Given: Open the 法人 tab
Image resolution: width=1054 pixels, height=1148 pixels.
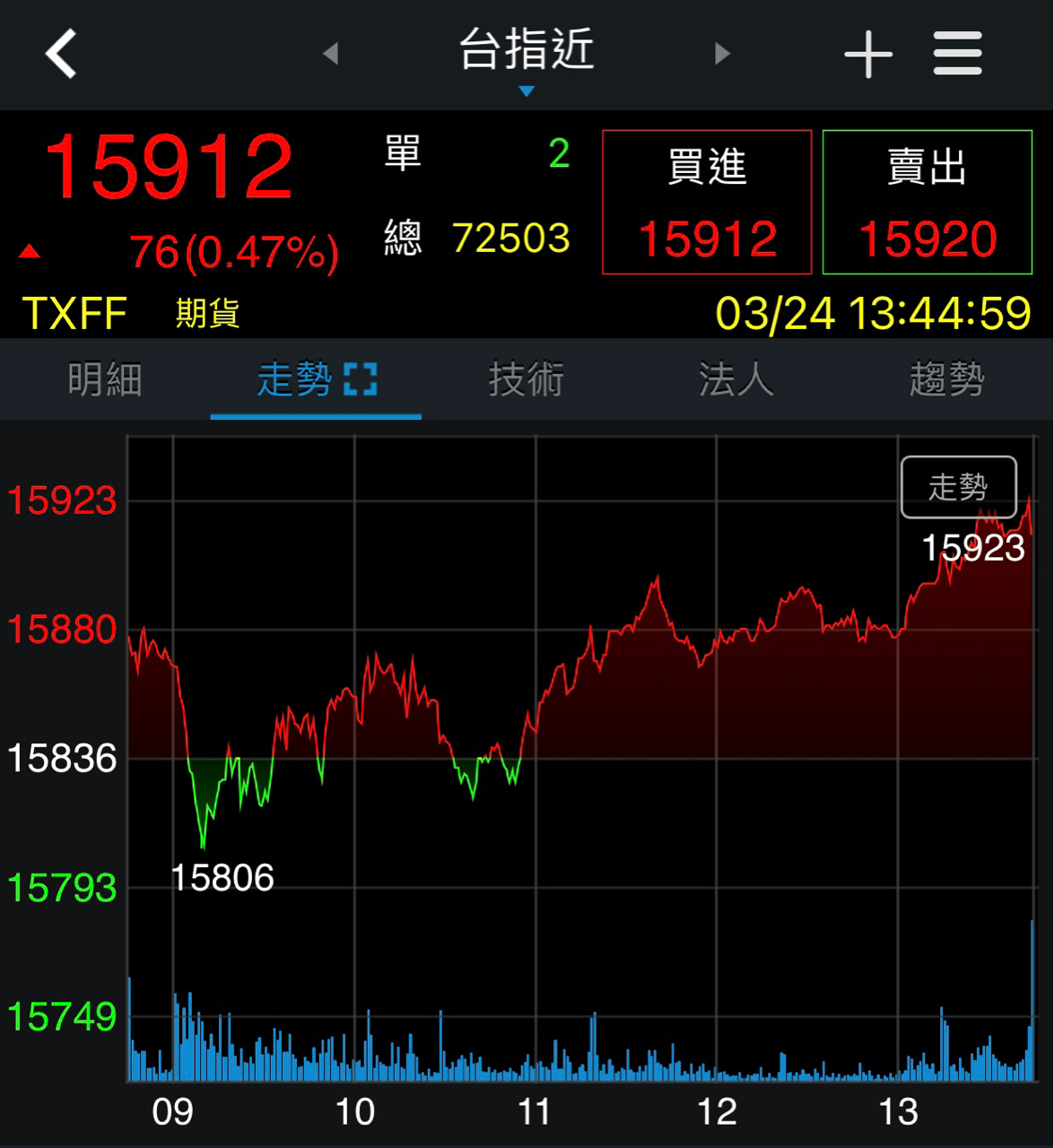Looking at the screenshot, I should [x=736, y=379].
